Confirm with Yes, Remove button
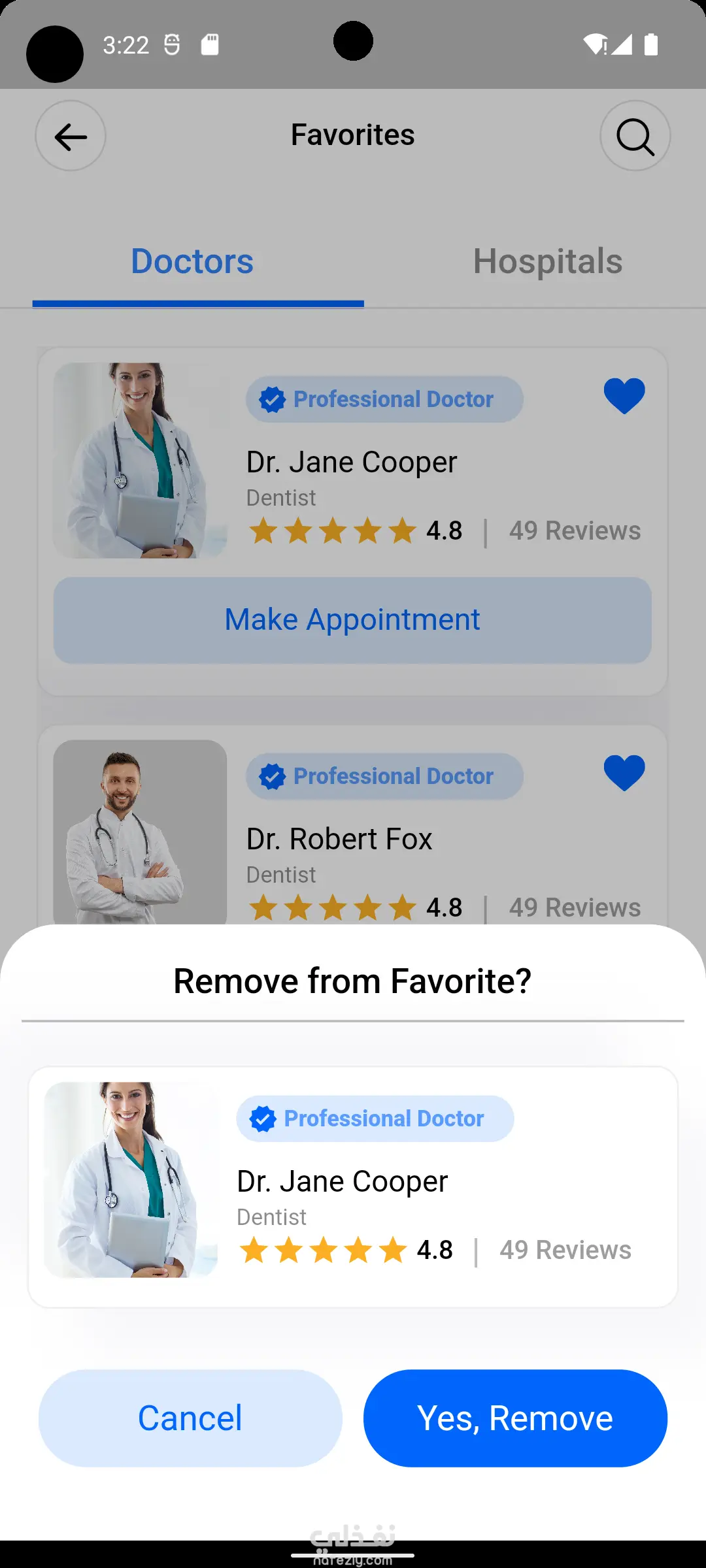 point(515,1418)
